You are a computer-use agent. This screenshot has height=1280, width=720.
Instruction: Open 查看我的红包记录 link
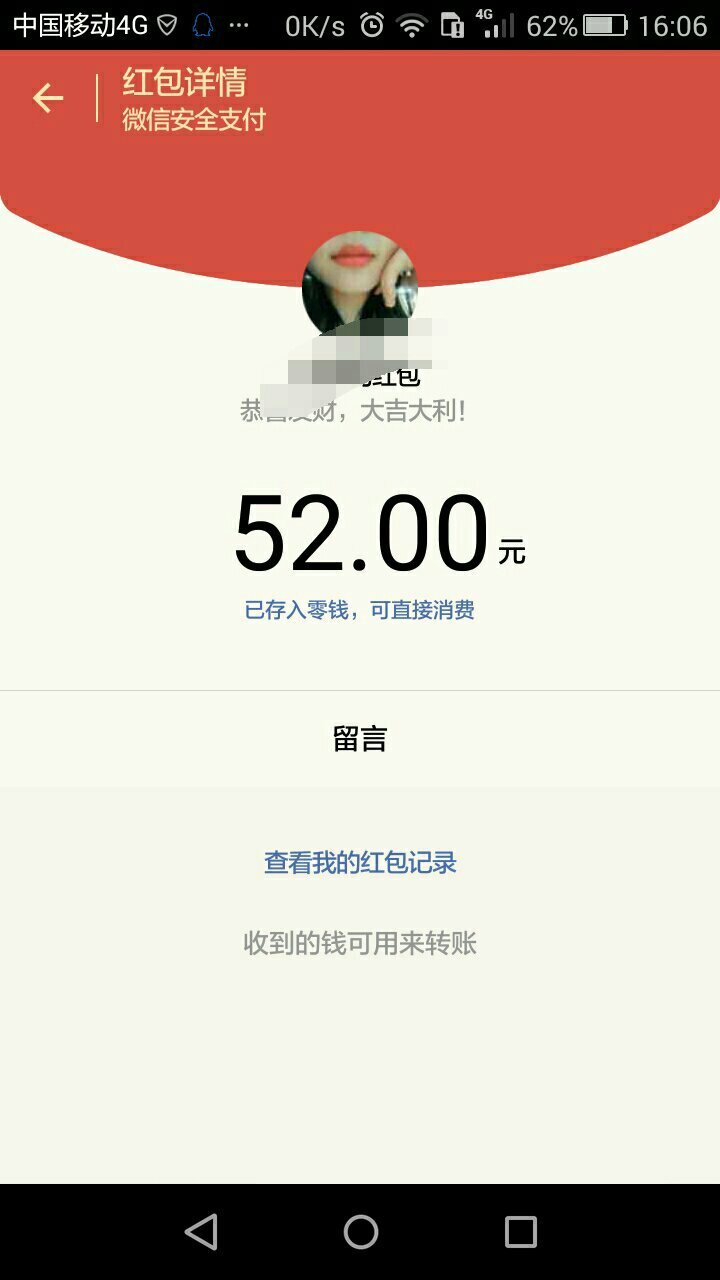coord(360,863)
